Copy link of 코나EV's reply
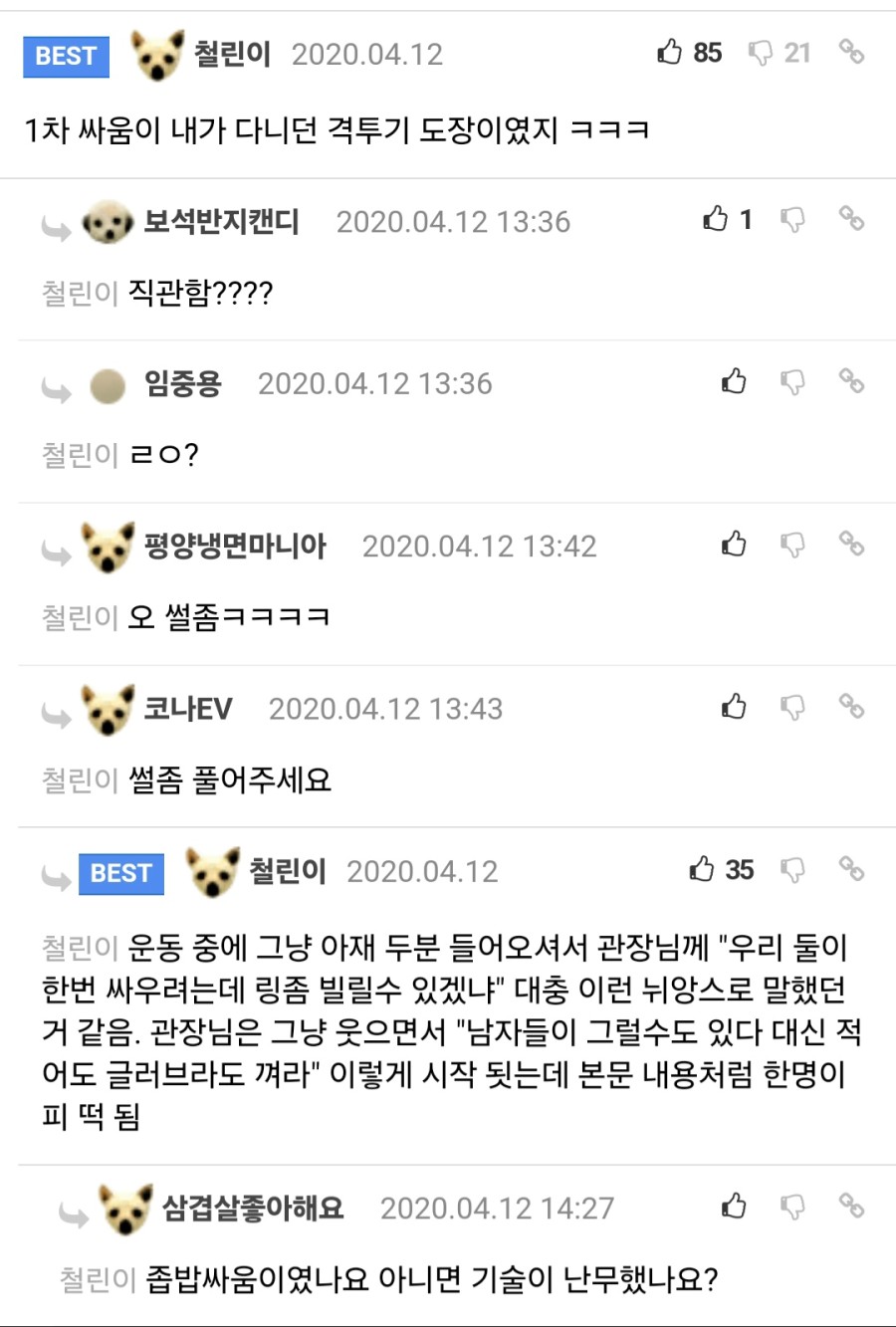 pyautogui.click(x=851, y=707)
